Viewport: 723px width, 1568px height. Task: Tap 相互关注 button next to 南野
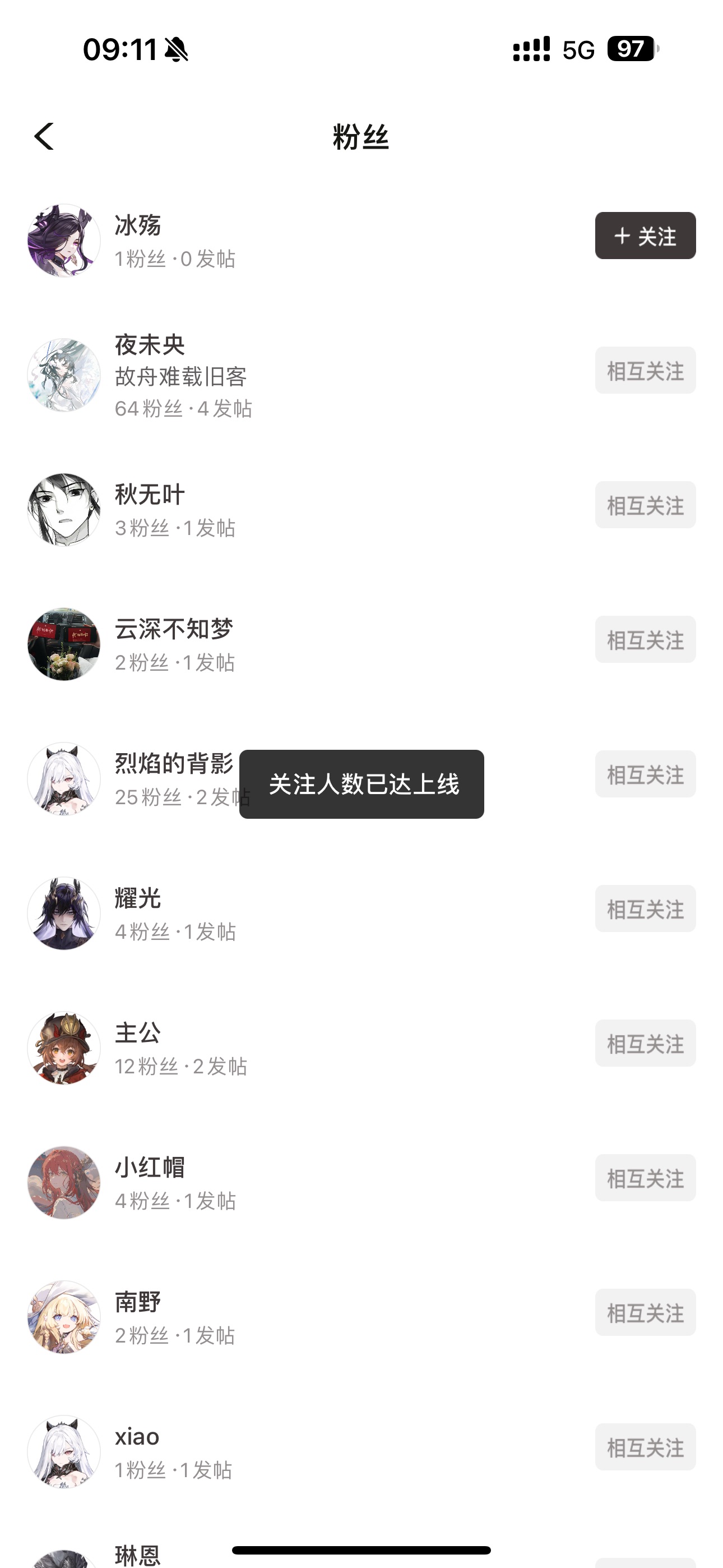pyautogui.click(x=645, y=1312)
